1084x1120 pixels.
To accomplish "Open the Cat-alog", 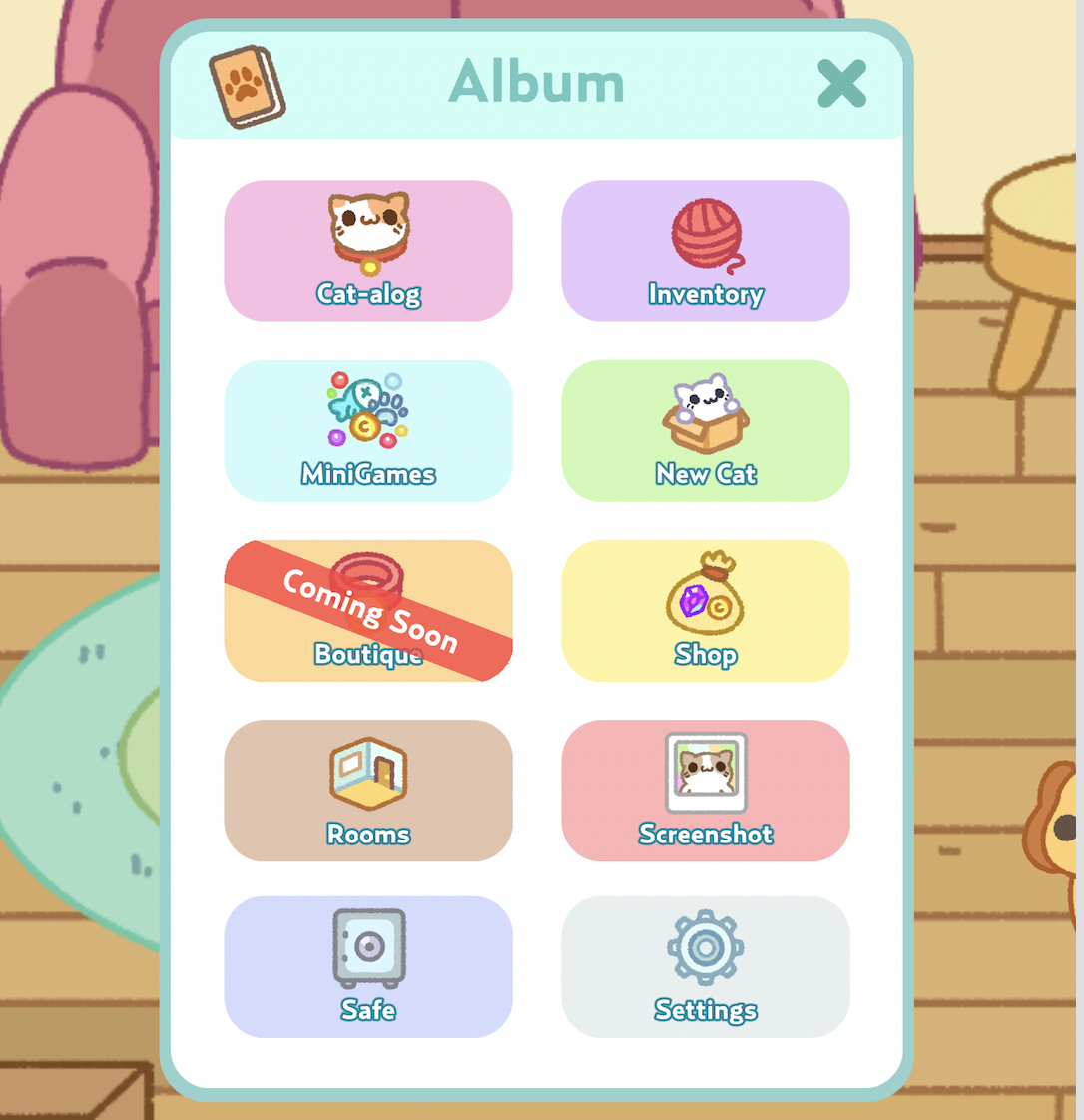I will 368,251.
